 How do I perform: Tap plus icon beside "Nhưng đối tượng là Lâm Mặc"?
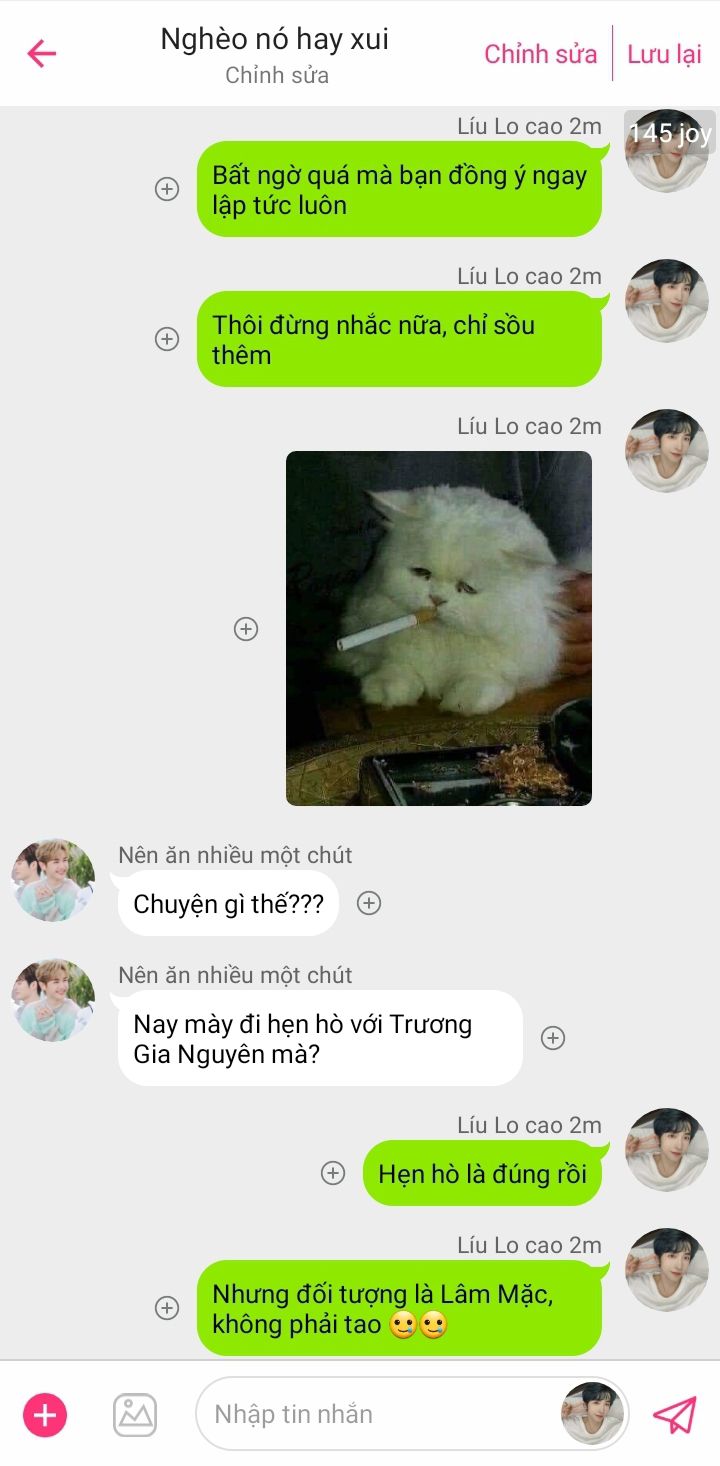[x=167, y=1308]
